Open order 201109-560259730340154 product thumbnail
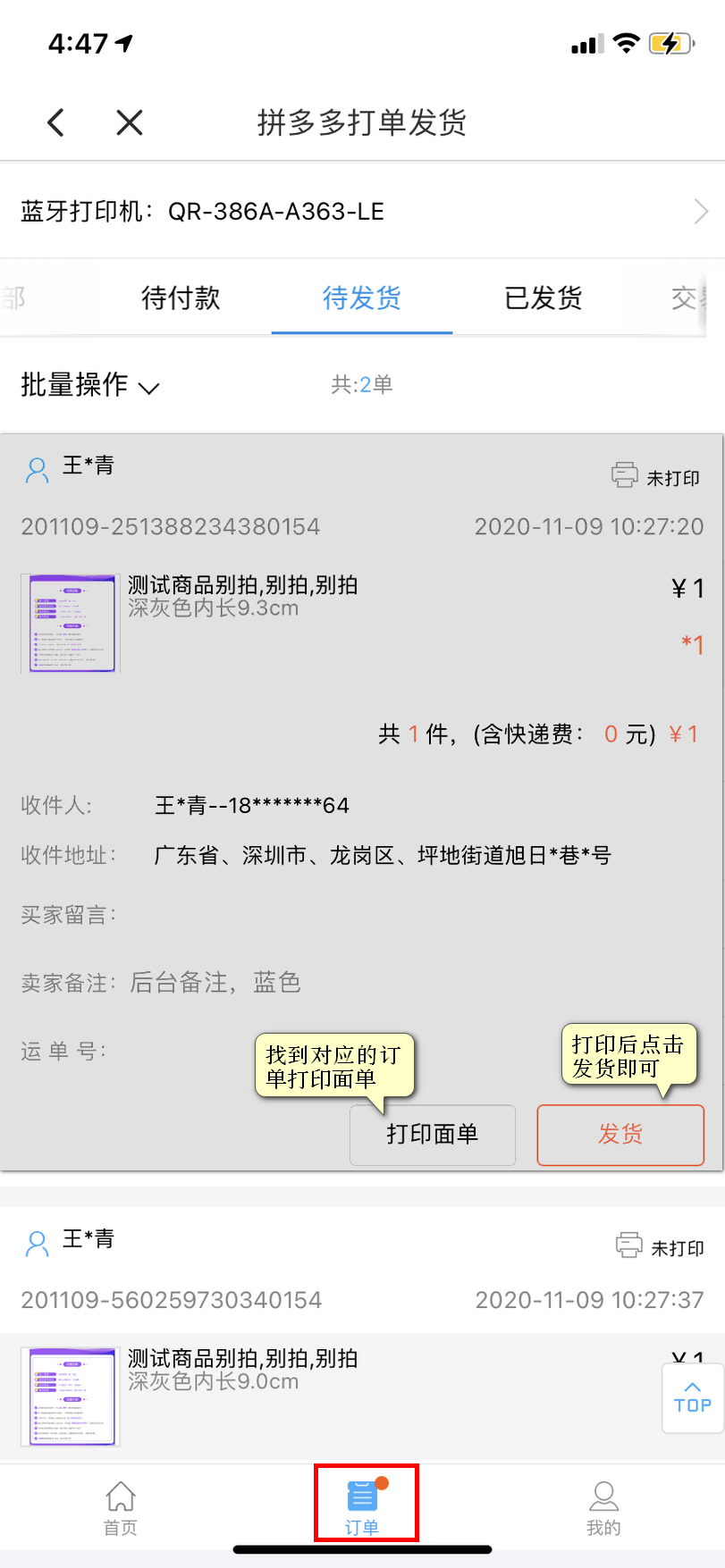 click(71, 1396)
